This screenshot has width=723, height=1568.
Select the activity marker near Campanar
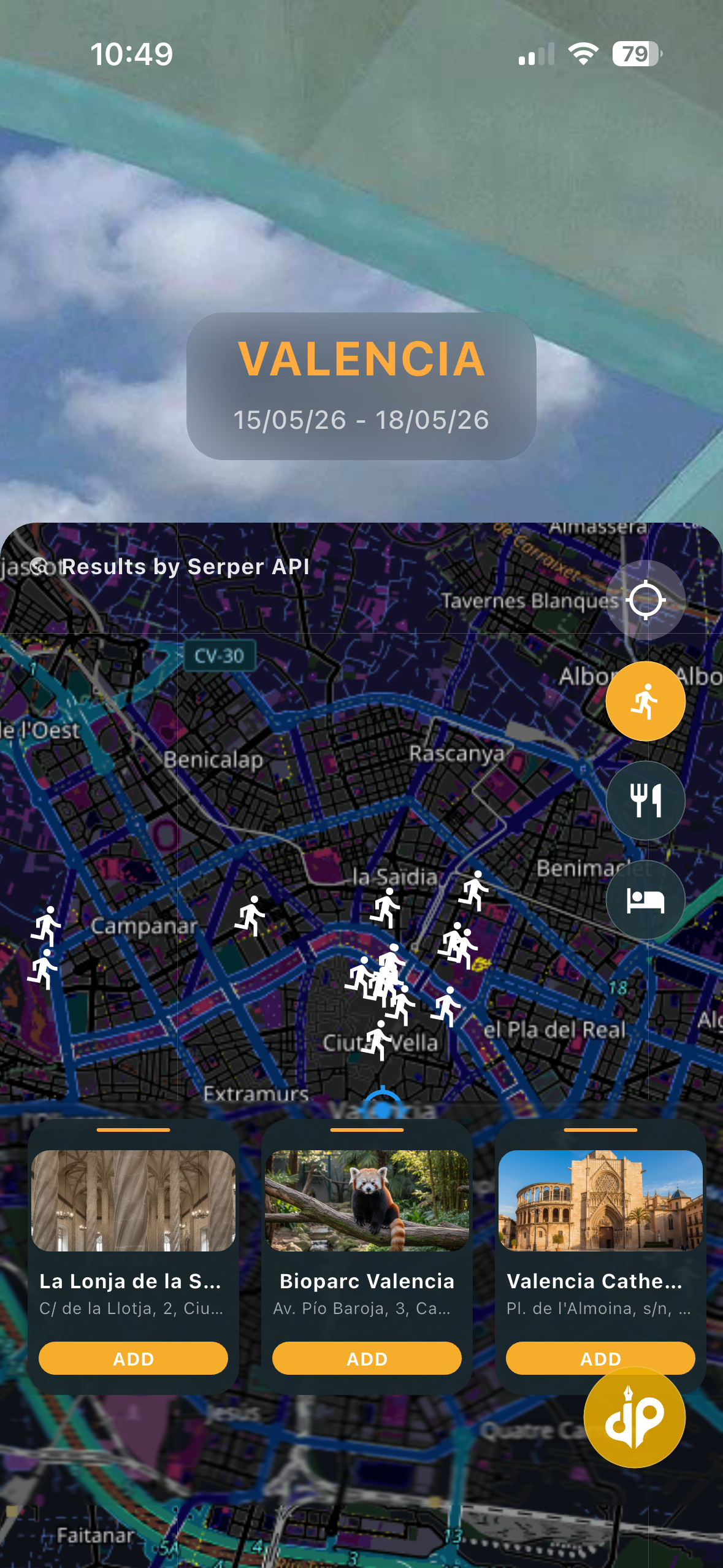click(250, 915)
